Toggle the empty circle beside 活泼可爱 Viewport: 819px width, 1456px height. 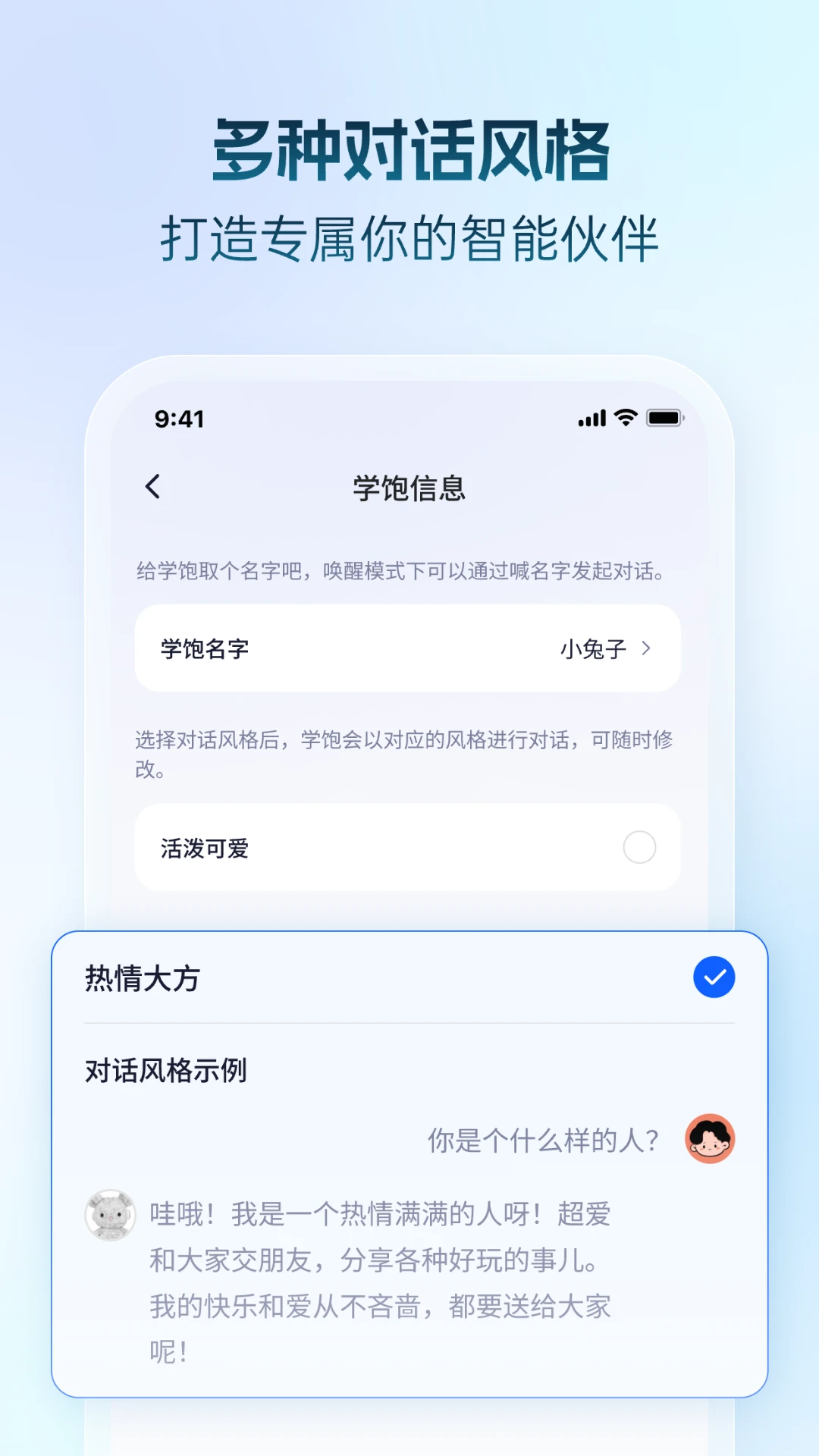tap(641, 848)
